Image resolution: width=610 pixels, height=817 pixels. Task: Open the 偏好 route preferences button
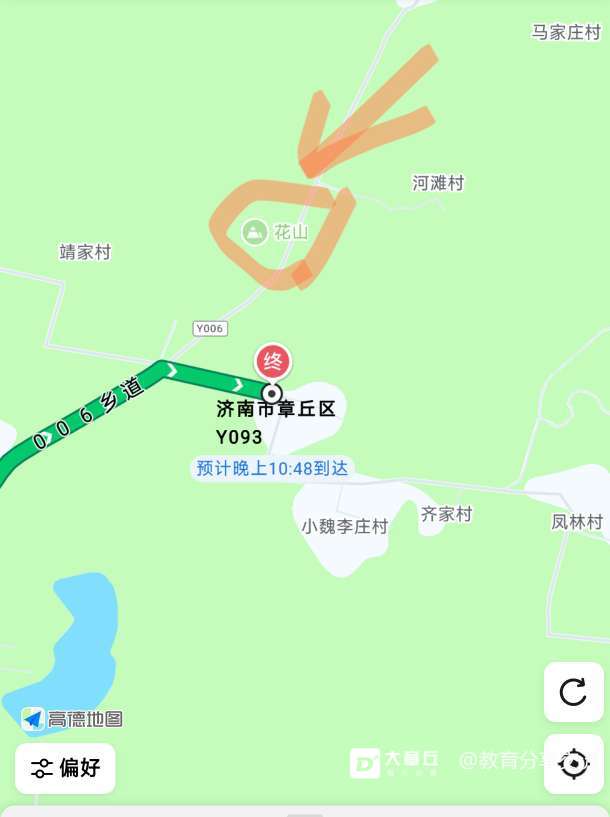click(x=65, y=768)
